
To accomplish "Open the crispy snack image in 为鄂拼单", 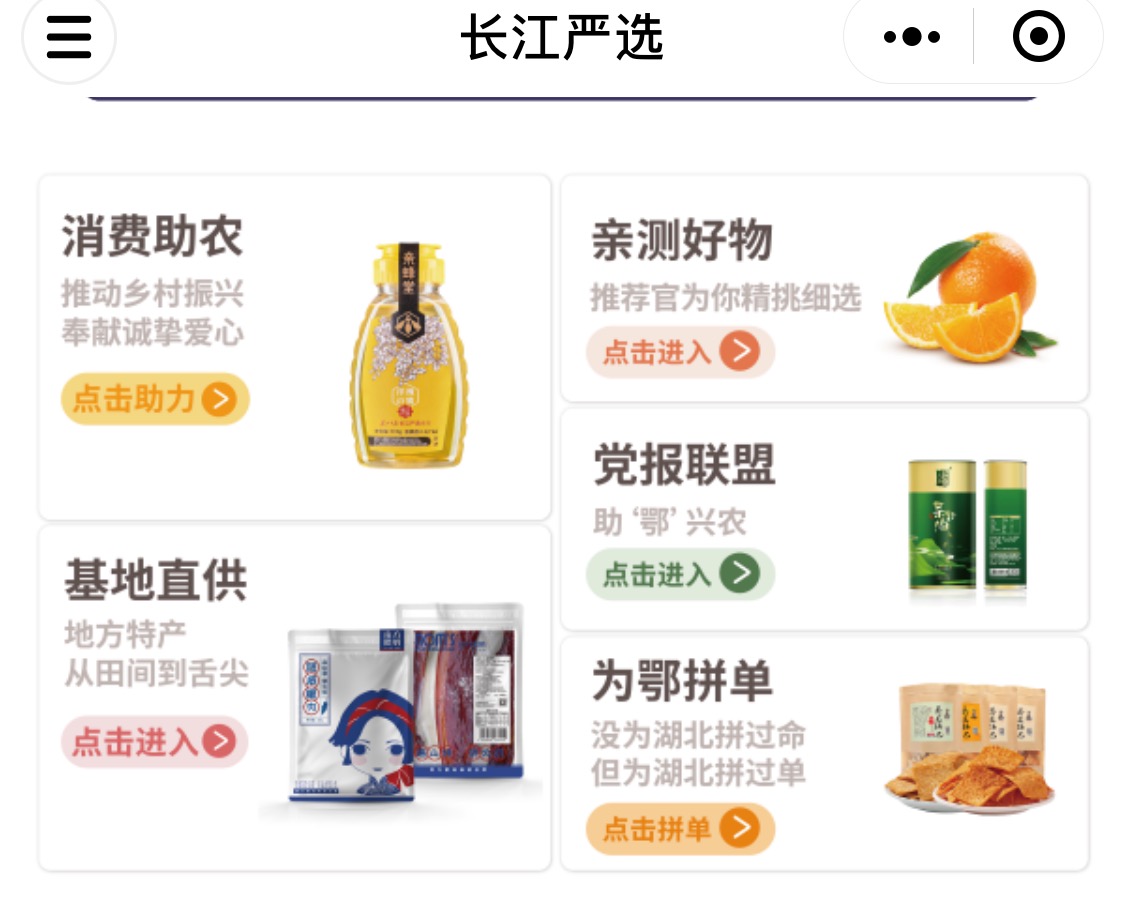I will (970, 745).
